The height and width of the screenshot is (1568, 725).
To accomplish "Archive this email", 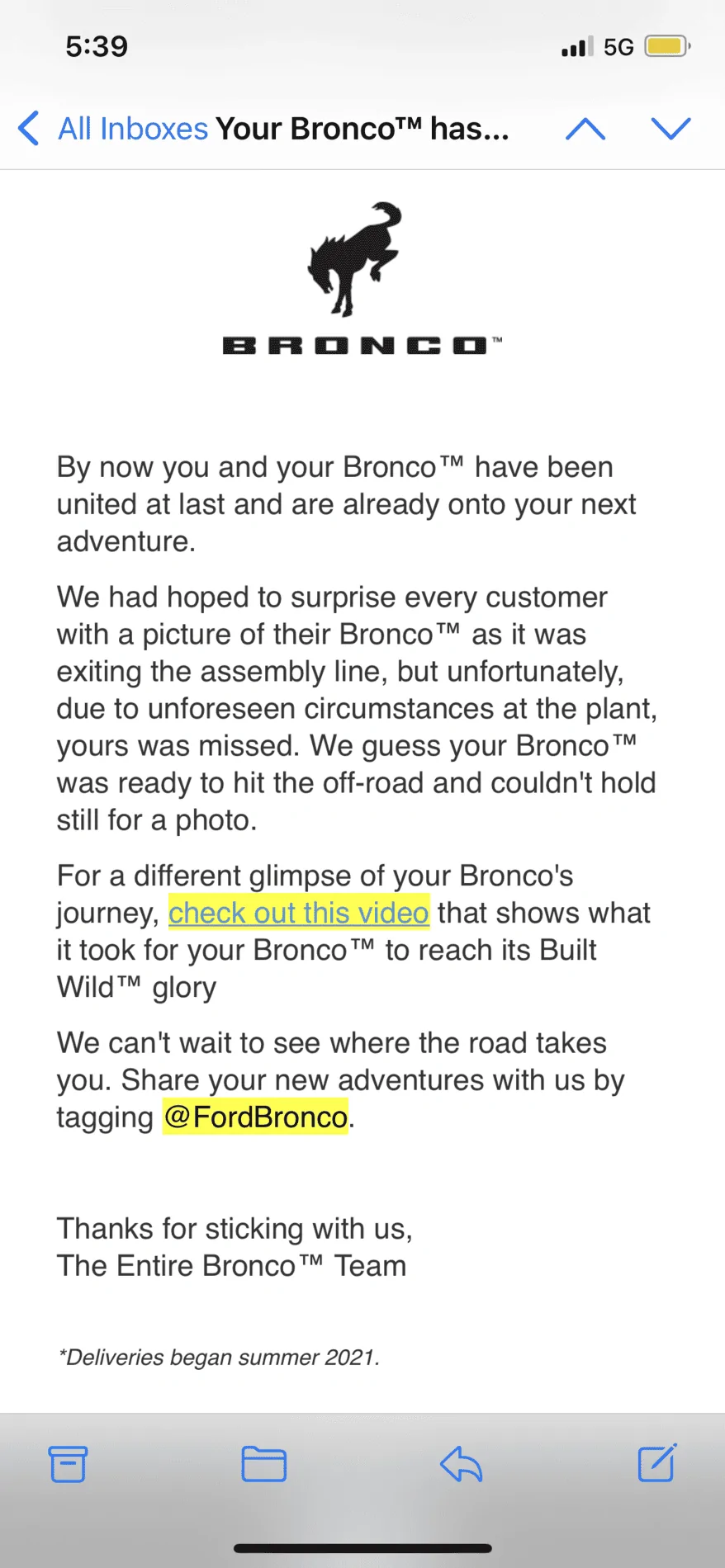I will point(68,1464).
